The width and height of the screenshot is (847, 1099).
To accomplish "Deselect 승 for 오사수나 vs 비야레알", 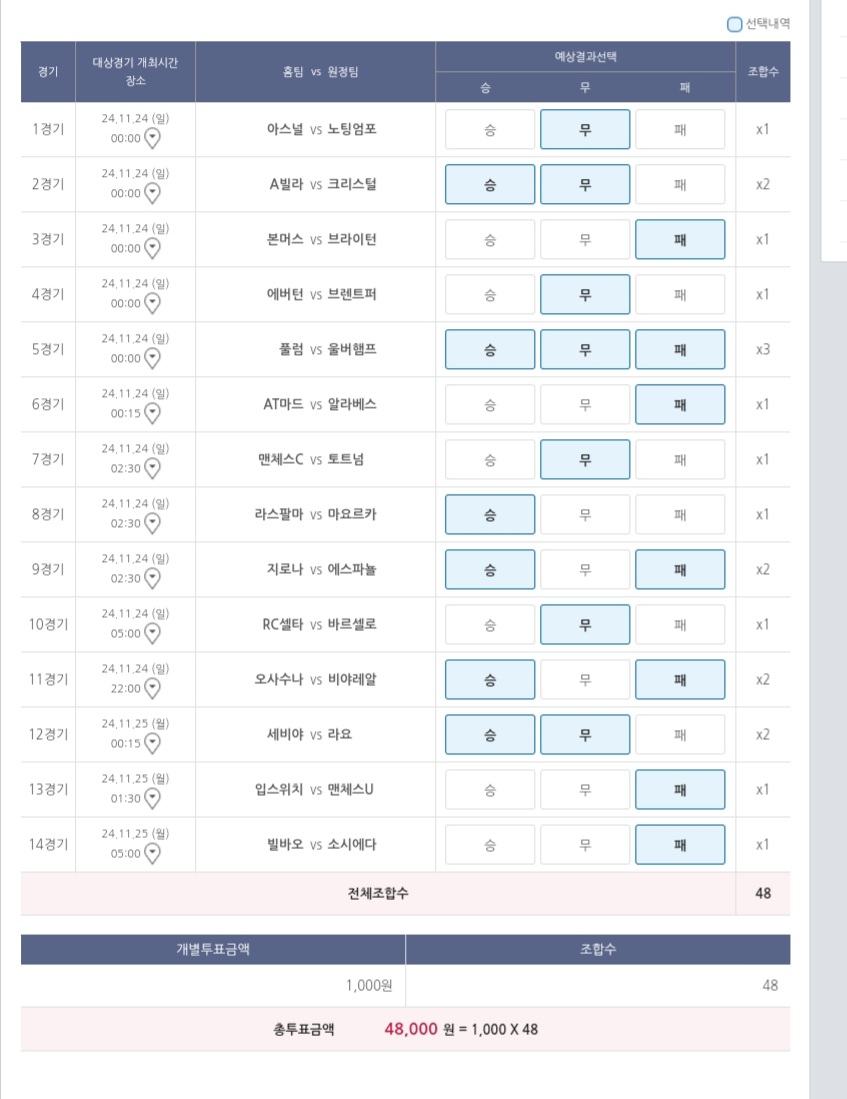I will pos(489,680).
